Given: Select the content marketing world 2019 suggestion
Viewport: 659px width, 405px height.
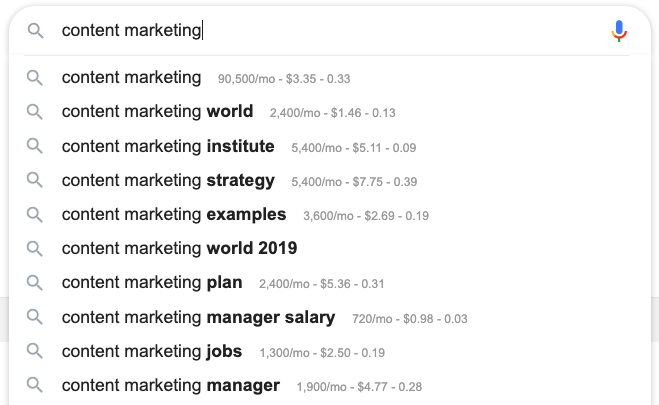Looking at the screenshot, I should point(179,248).
